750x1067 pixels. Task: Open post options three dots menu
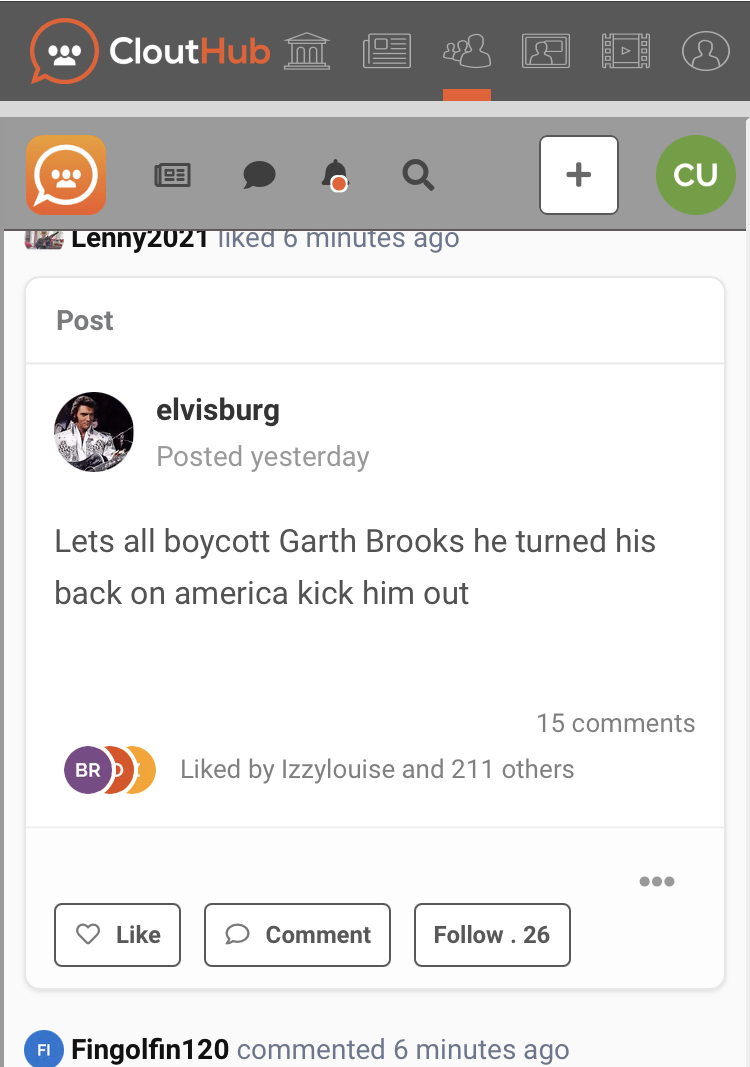pos(656,881)
